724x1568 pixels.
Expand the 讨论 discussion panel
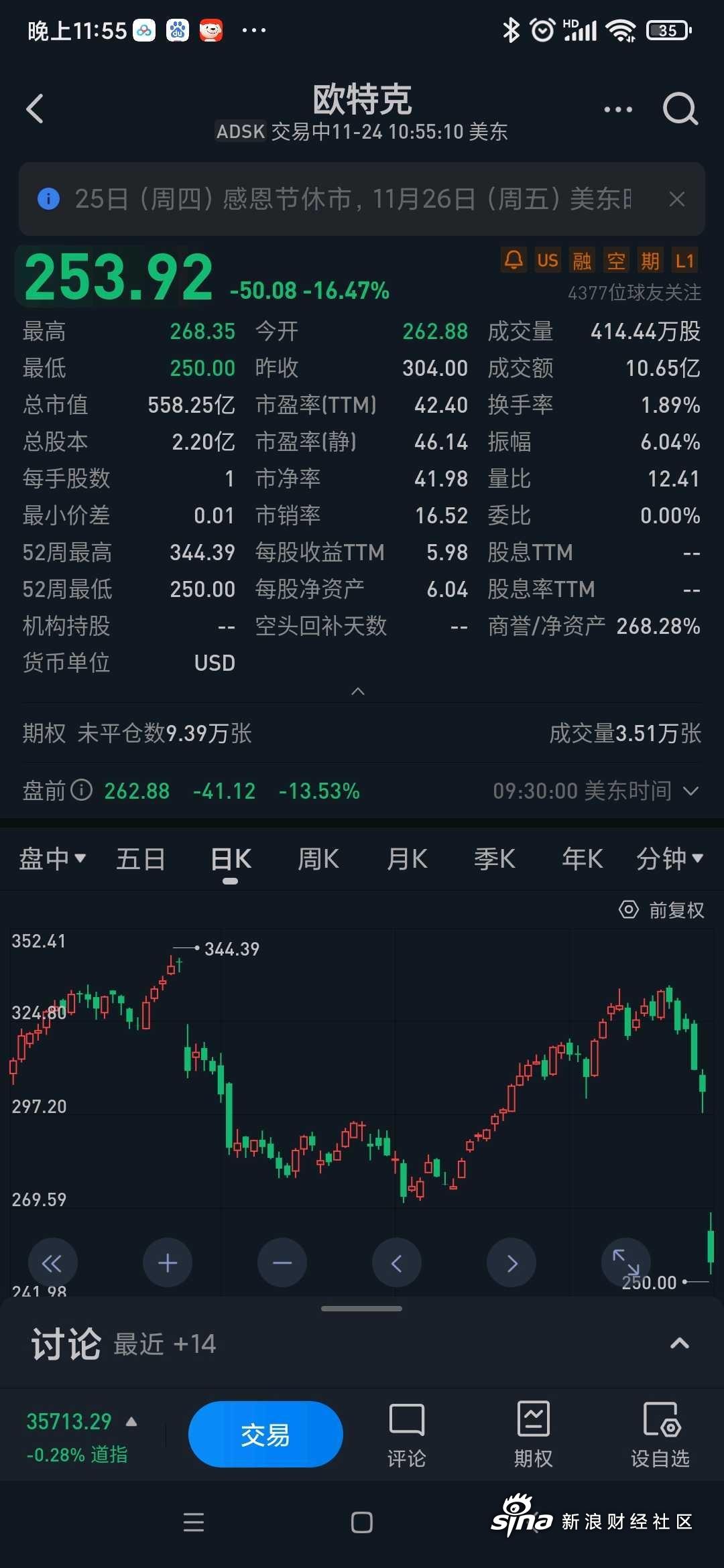680,1344
